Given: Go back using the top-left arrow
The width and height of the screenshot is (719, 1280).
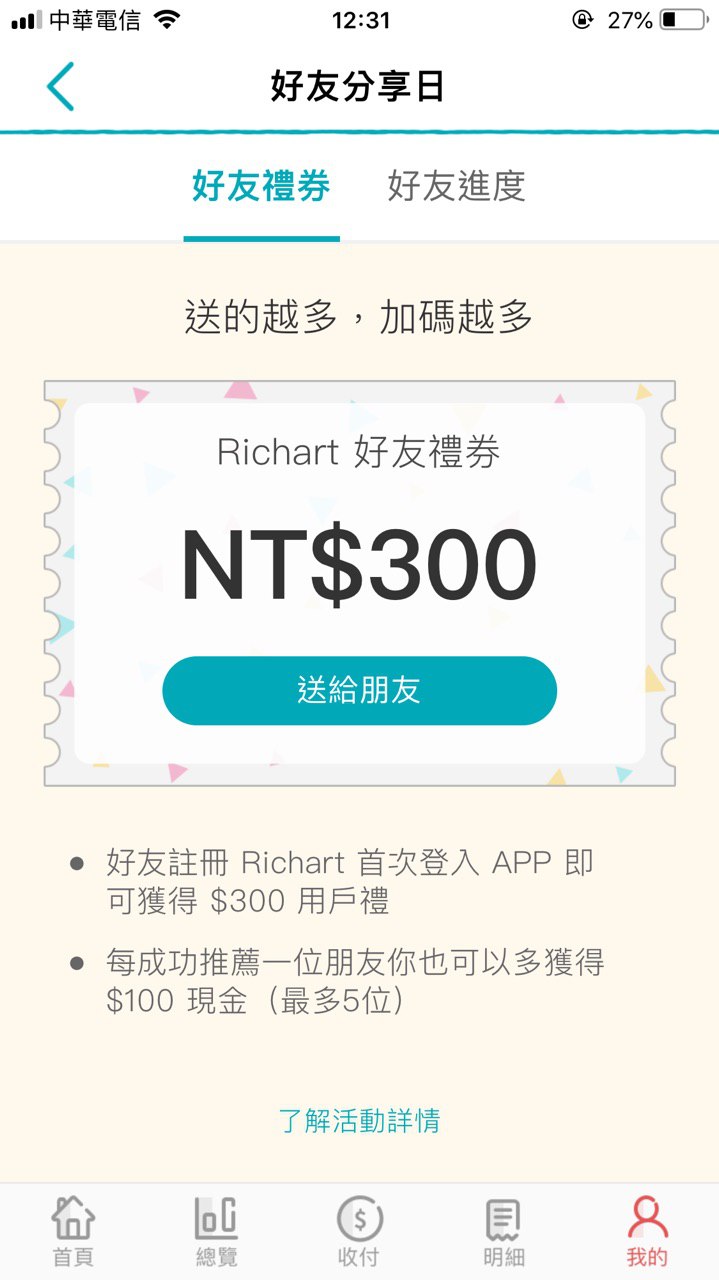Looking at the screenshot, I should click(x=60, y=86).
